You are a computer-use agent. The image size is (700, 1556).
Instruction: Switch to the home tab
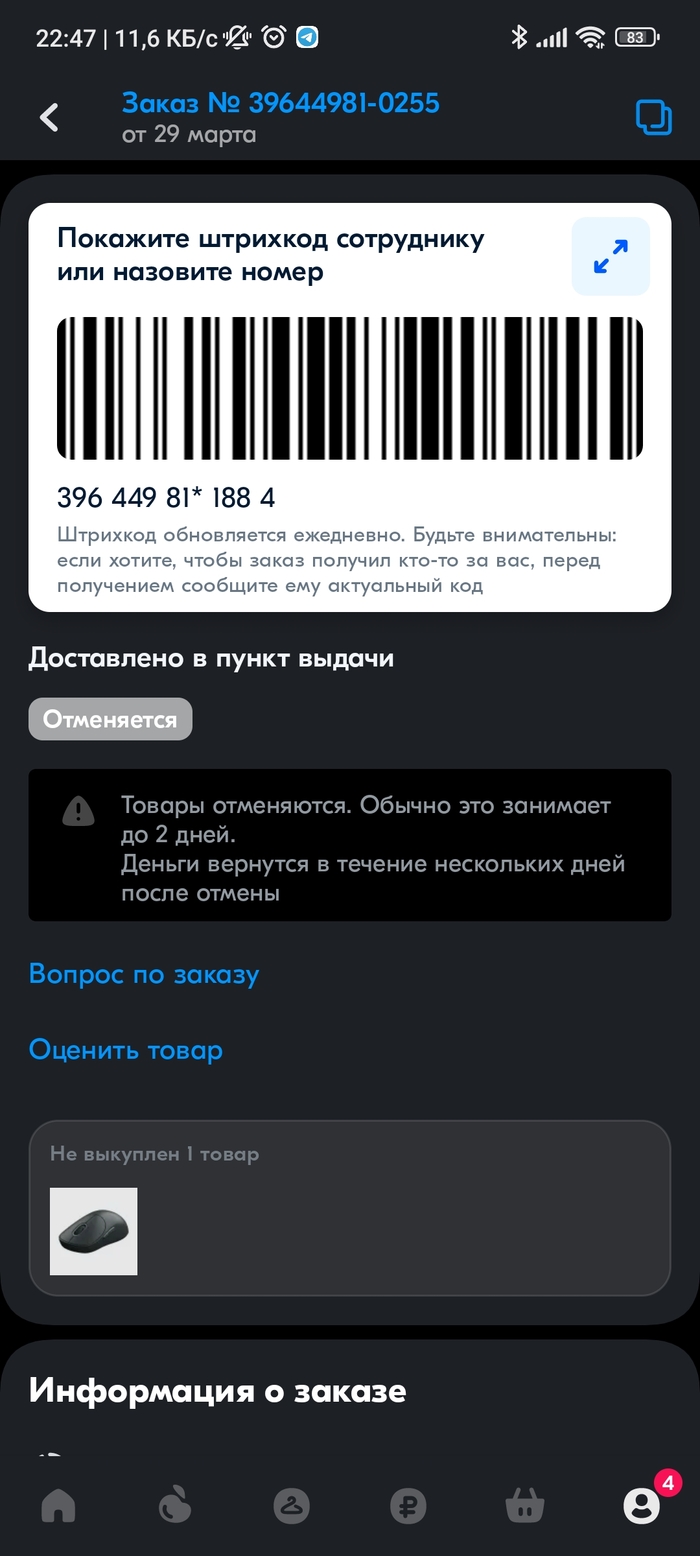[58, 1505]
